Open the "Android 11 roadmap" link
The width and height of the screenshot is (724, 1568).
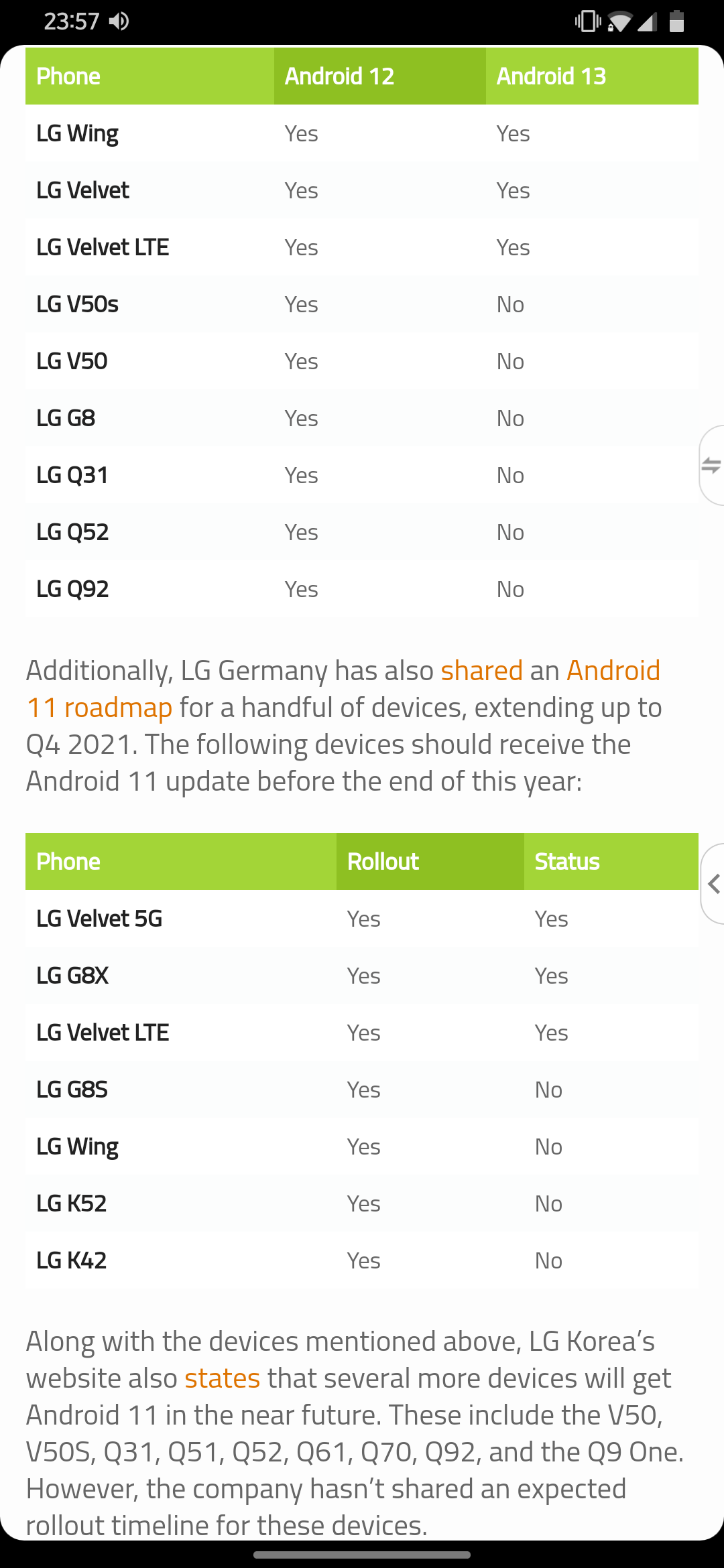point(343,689)
